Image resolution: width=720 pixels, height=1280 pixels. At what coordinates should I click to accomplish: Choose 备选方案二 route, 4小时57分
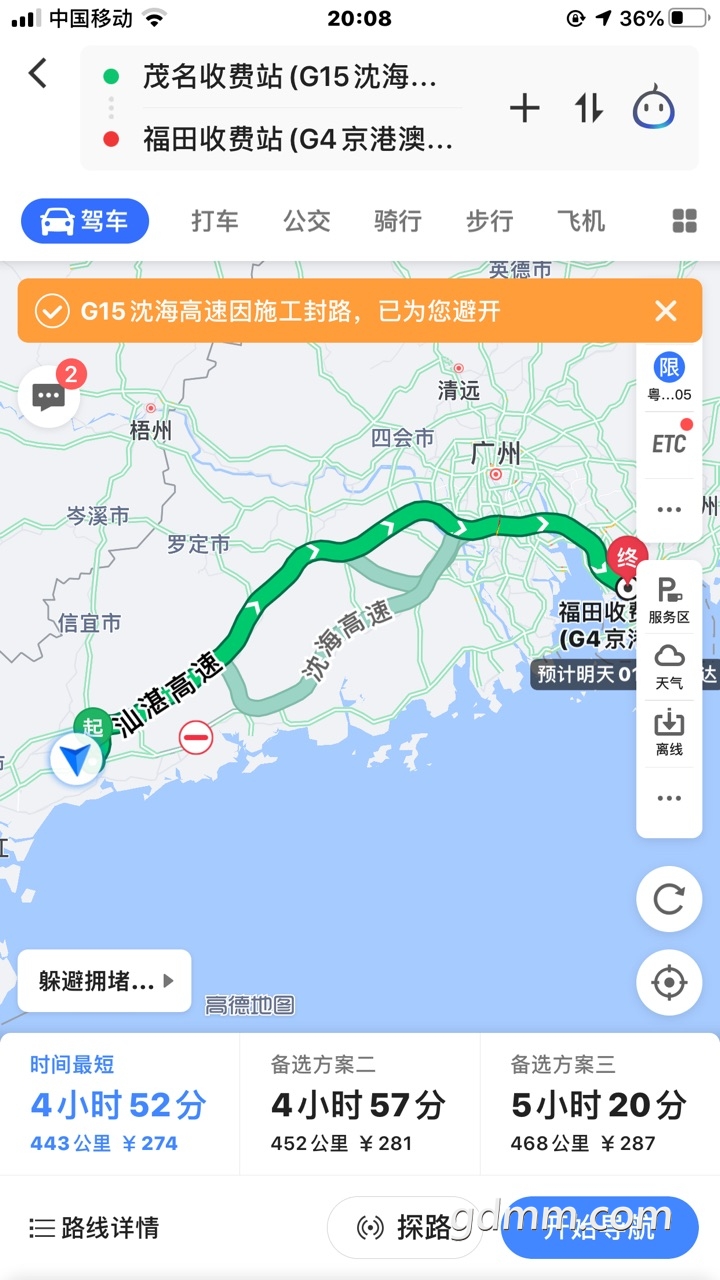pos(359,1104)
